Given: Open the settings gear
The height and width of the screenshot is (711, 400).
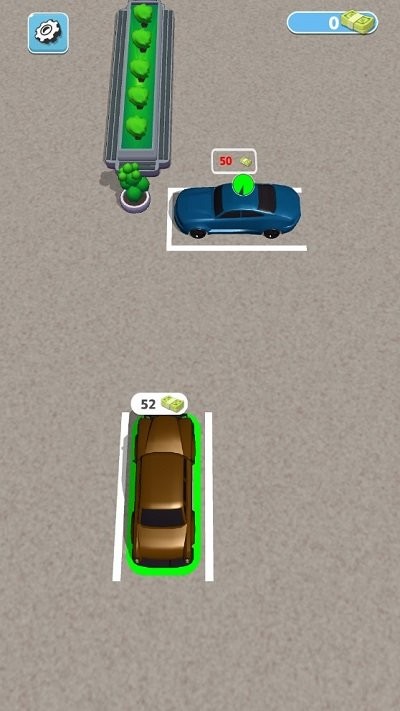Looking at the screenshot, I should point(48,33).
